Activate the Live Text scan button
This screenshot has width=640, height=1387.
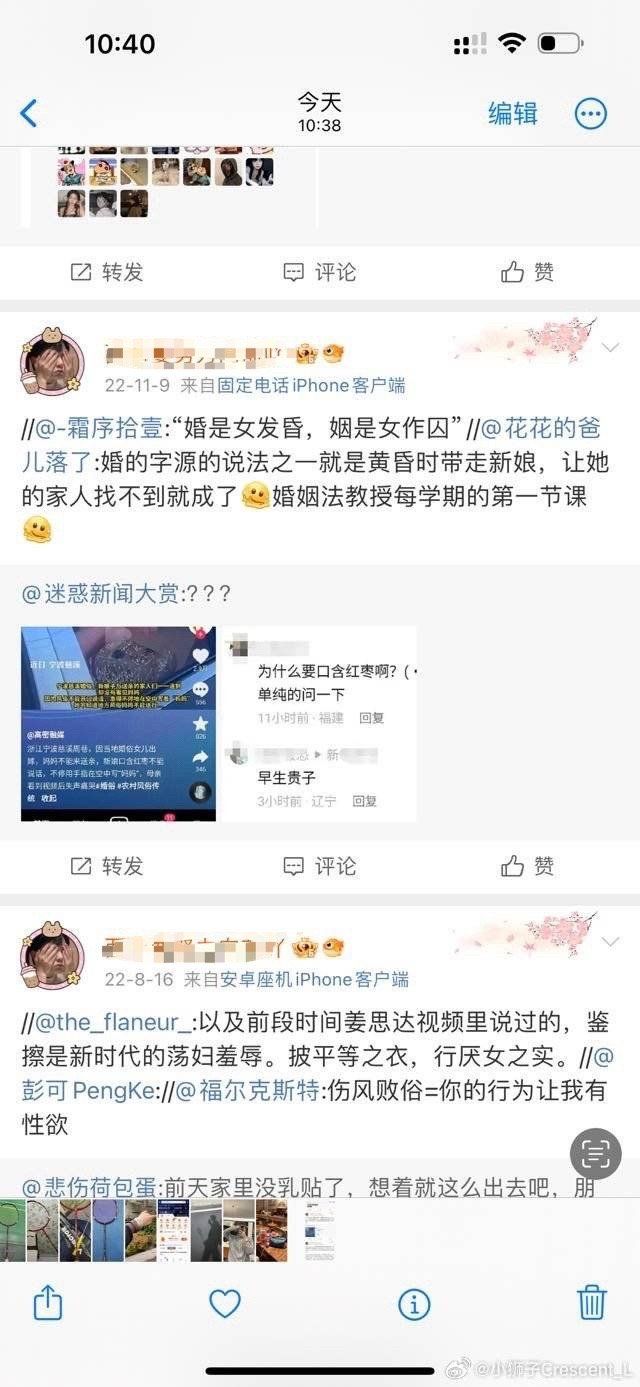tap(596, 1155)
